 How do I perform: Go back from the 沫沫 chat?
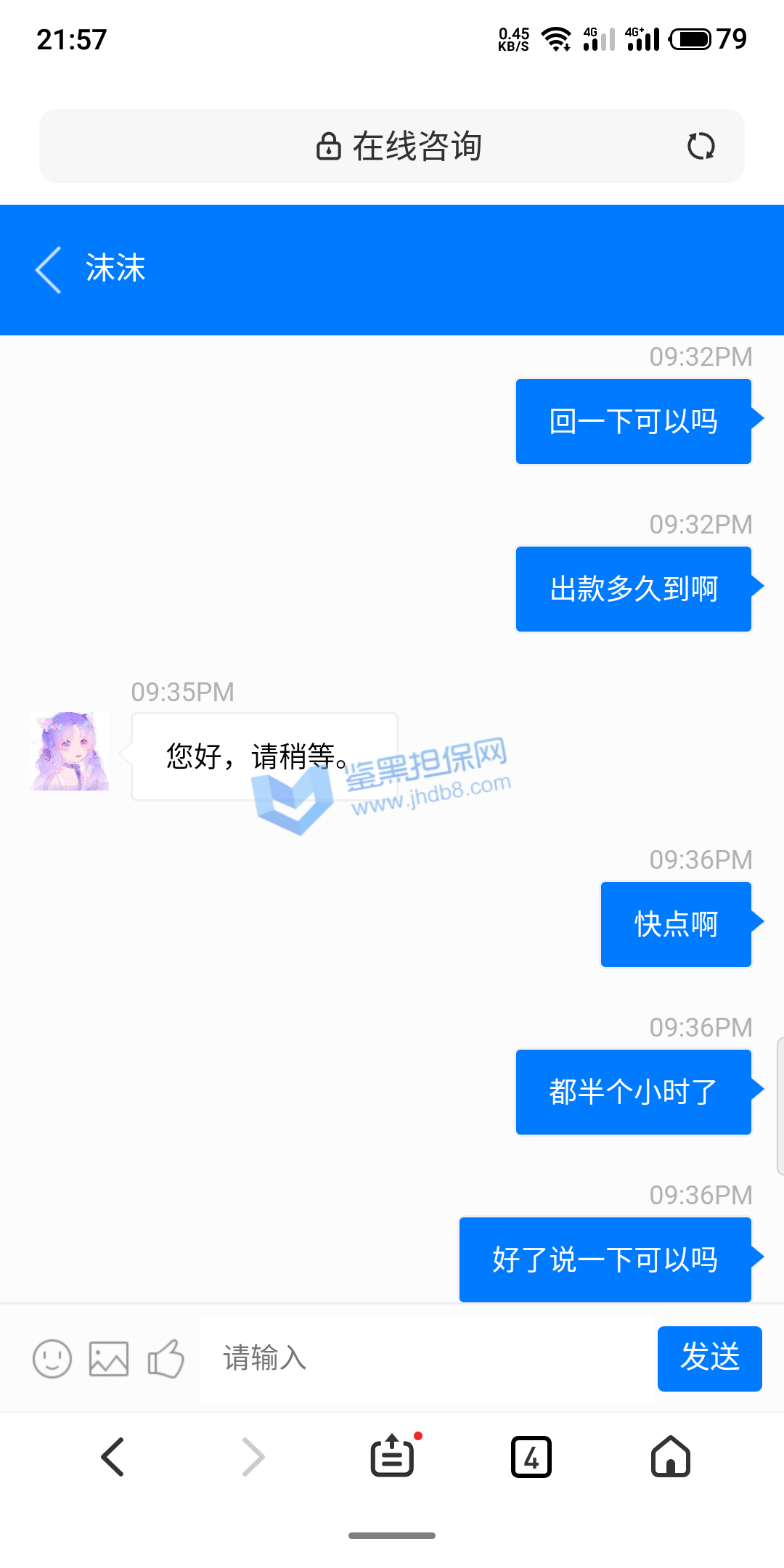(x=48, y=269)
